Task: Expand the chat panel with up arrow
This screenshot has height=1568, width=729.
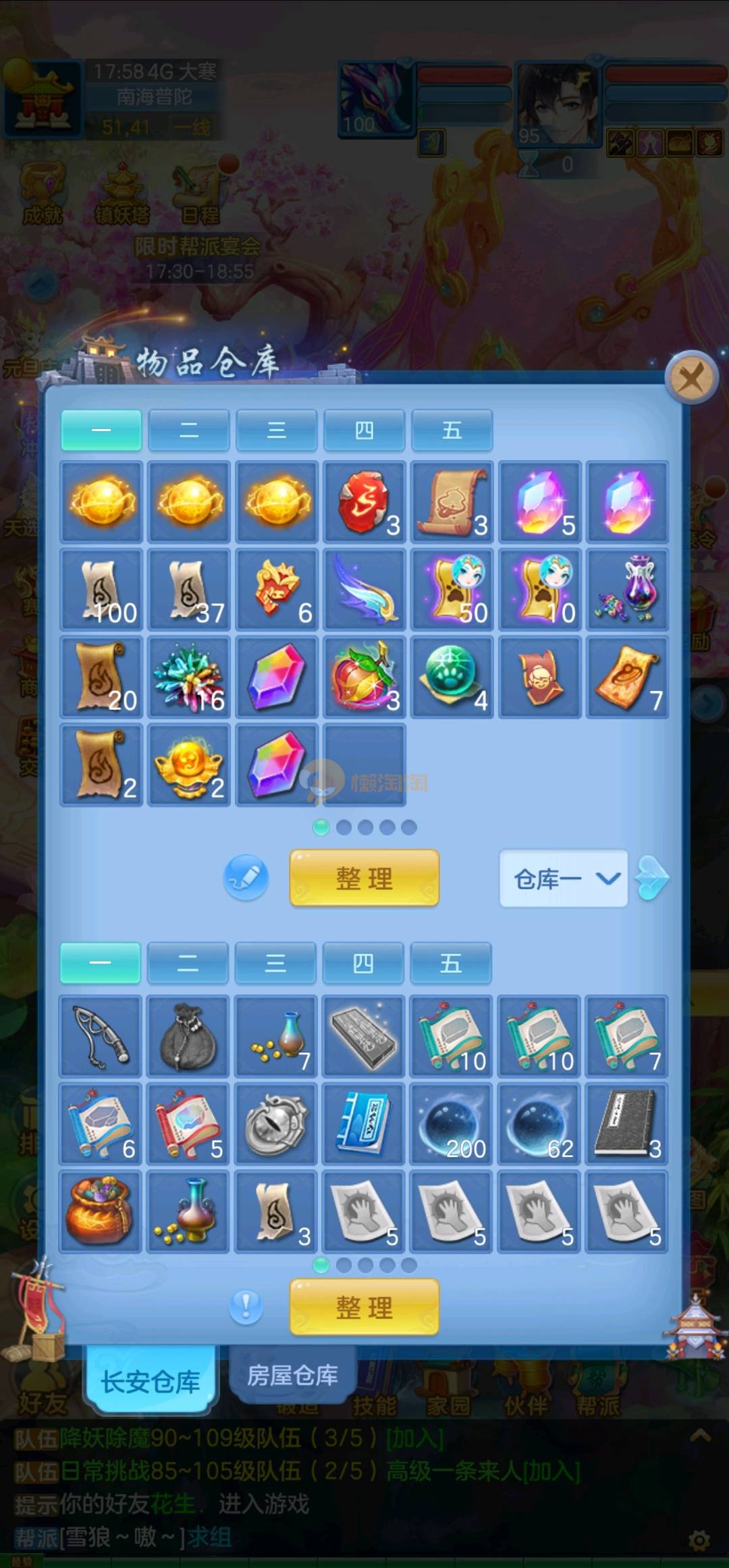Action: pyautogui.click(x=700, y=1437)
